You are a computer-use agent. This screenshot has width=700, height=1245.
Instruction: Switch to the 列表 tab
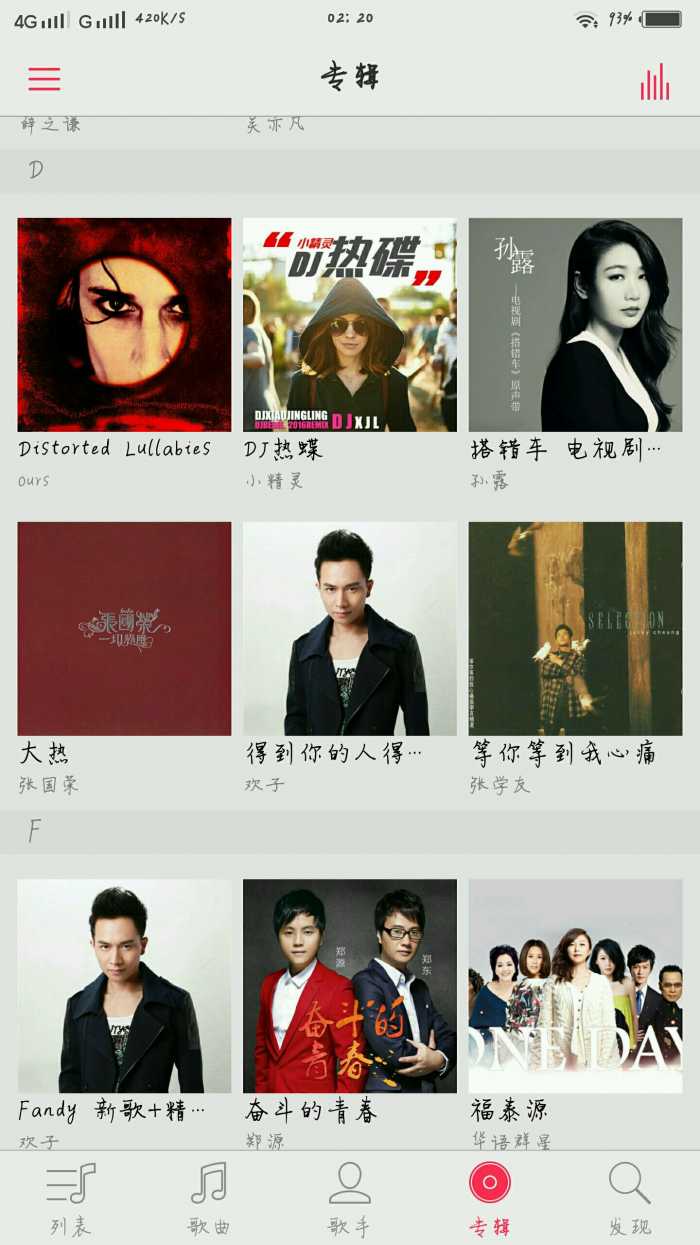pyautogui.click(x=70, y=1199)
